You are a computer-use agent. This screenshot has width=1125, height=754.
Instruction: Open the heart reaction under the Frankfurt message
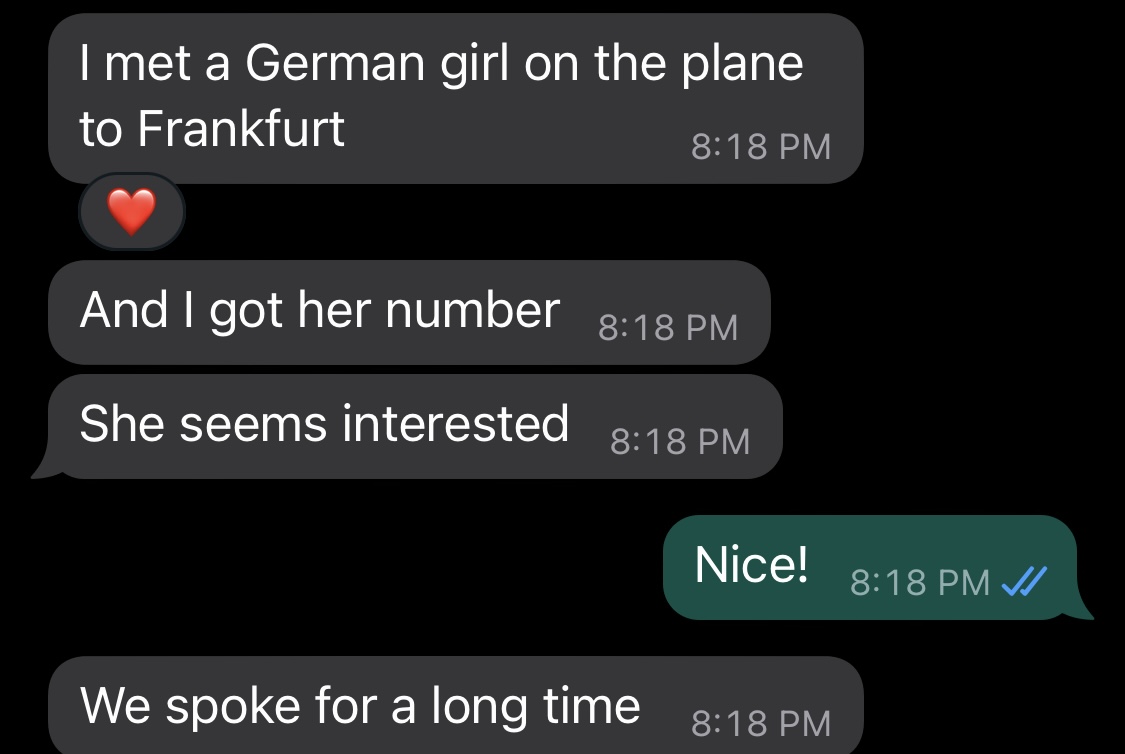tap(131, 212)
